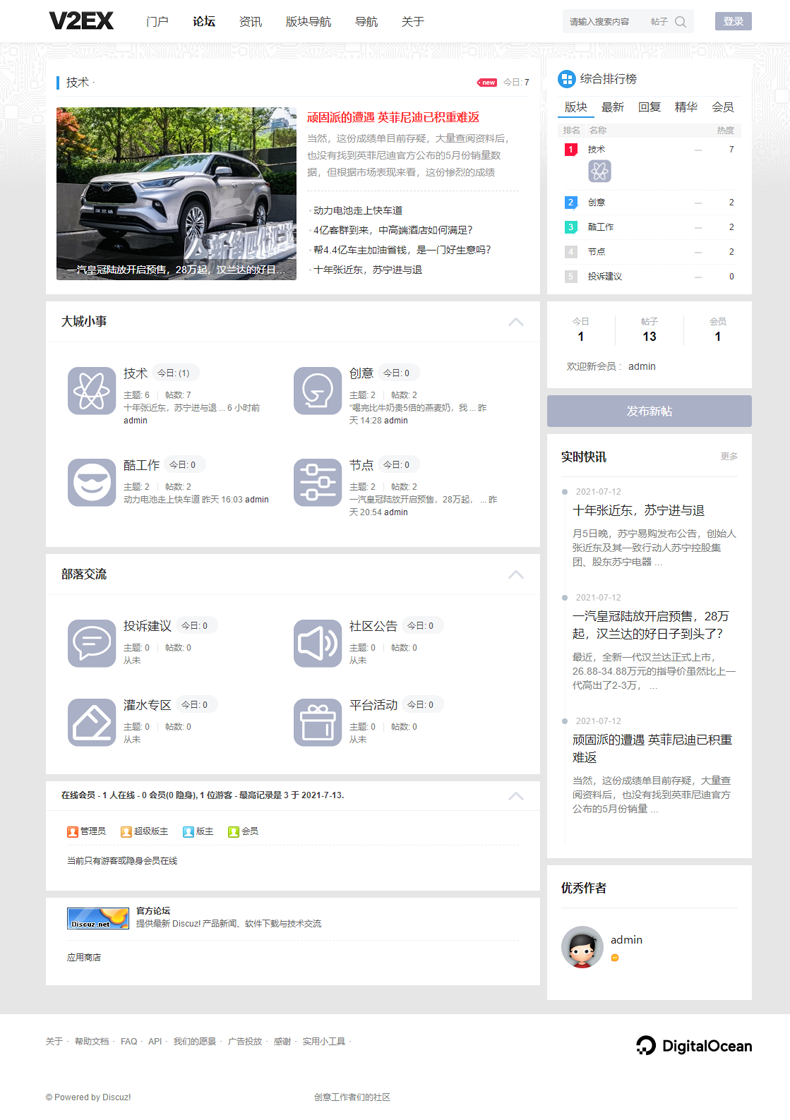Post a new thread with 发布新帖
Image resolution: width=790 pixels, height=1120 pixels.
point(649,411)
